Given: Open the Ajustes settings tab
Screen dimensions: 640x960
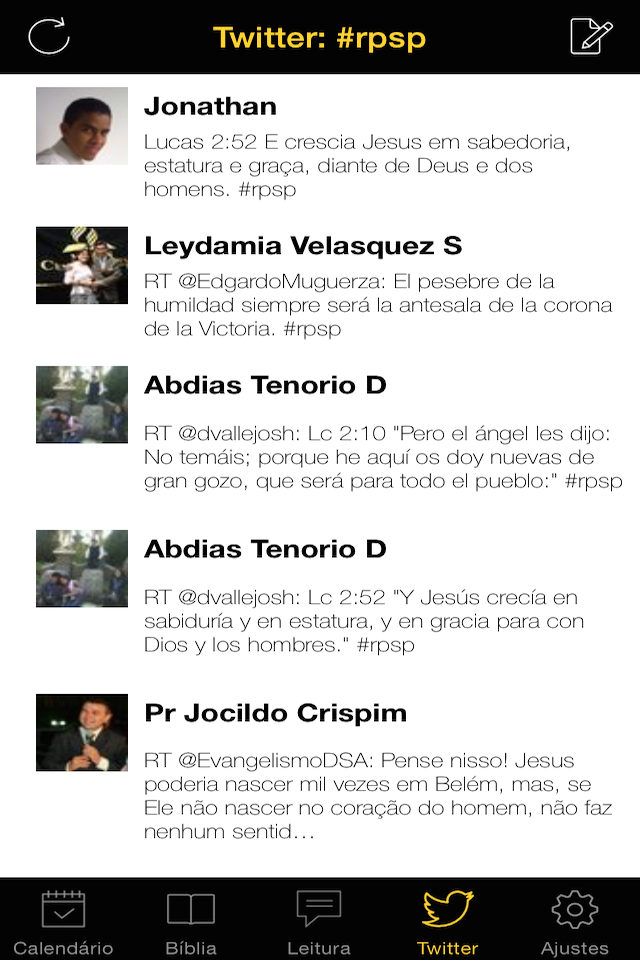Looking at the screenshot, I should click(x=575, y=922).
